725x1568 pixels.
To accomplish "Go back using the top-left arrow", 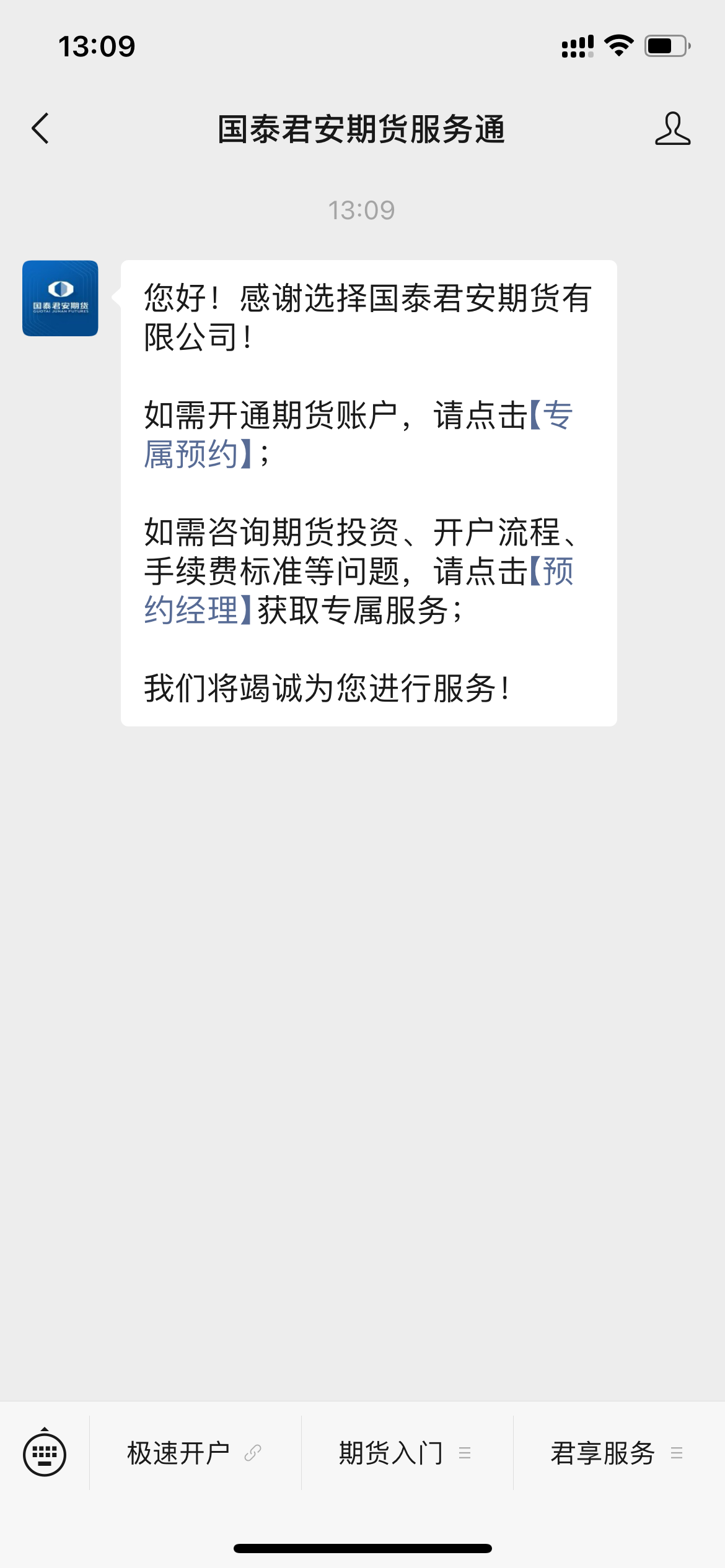I will [40, 129].
